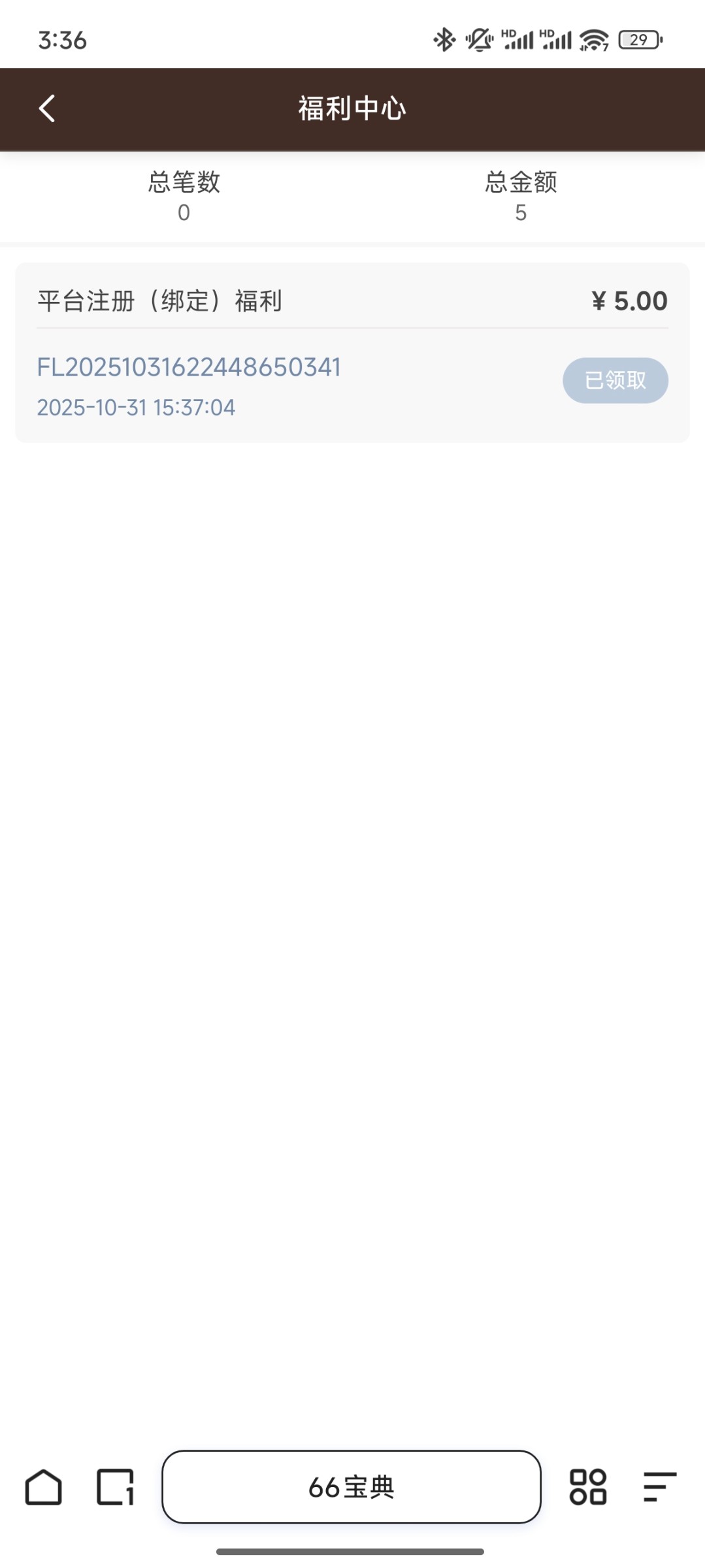705x1568 pixels.
Task: Open the browser menu icon
Action: pos(659,1487)
